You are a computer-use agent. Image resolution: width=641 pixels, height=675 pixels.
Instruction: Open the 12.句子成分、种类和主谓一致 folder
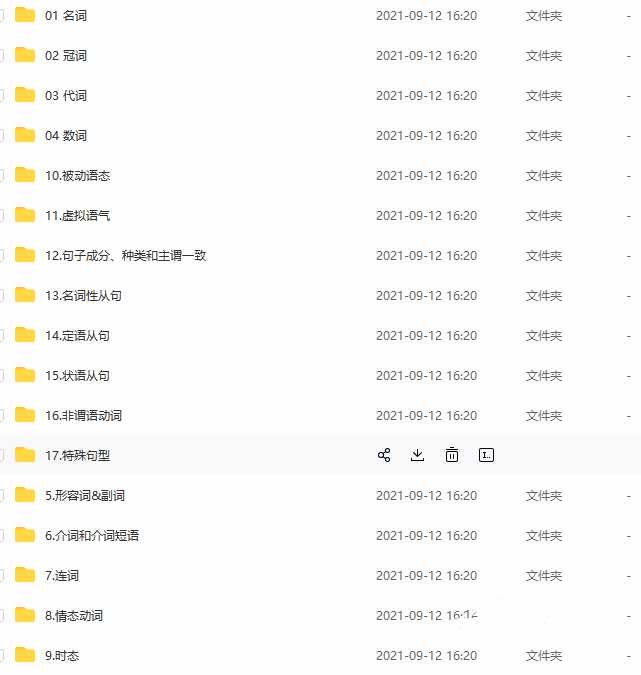point(125,256)
